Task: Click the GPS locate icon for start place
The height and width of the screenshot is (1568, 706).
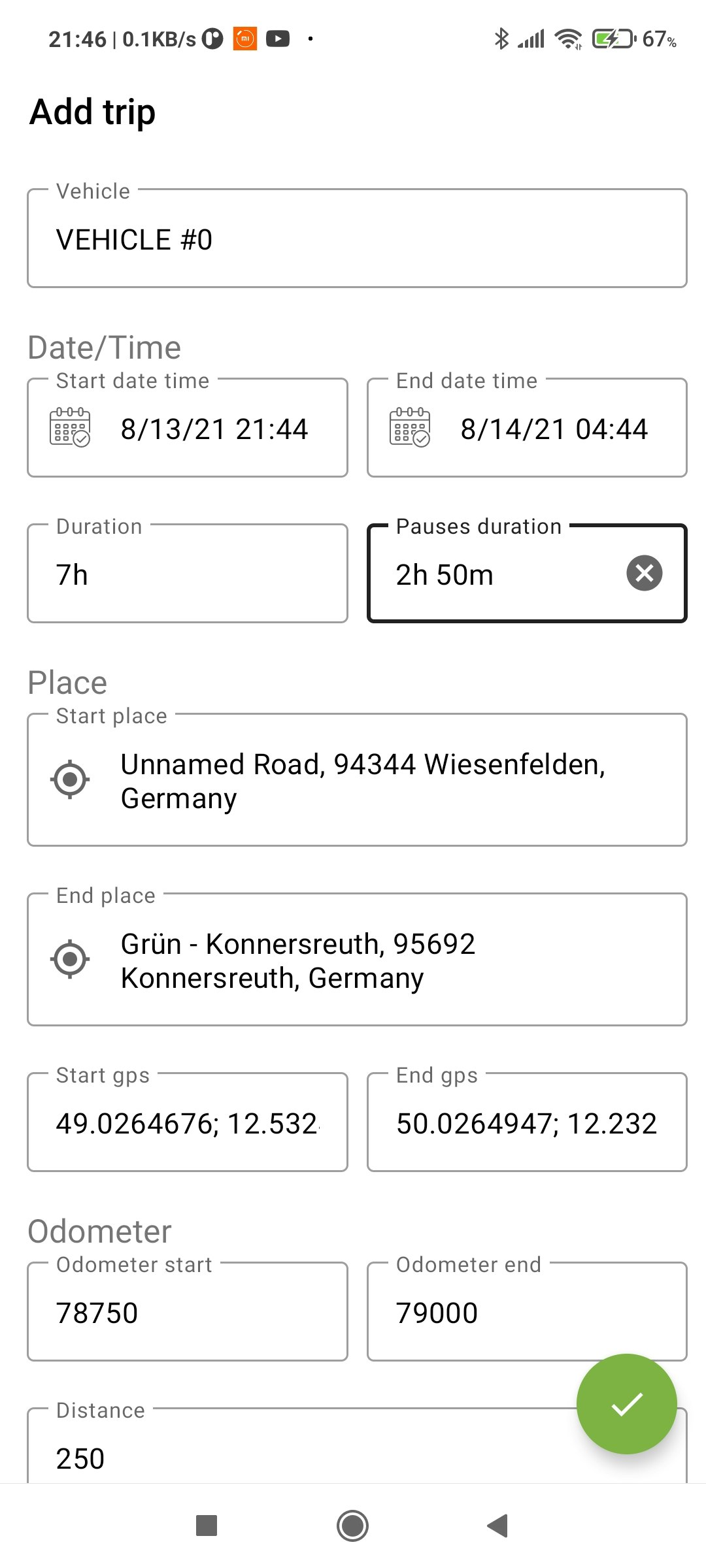Action: pos(70,779)
